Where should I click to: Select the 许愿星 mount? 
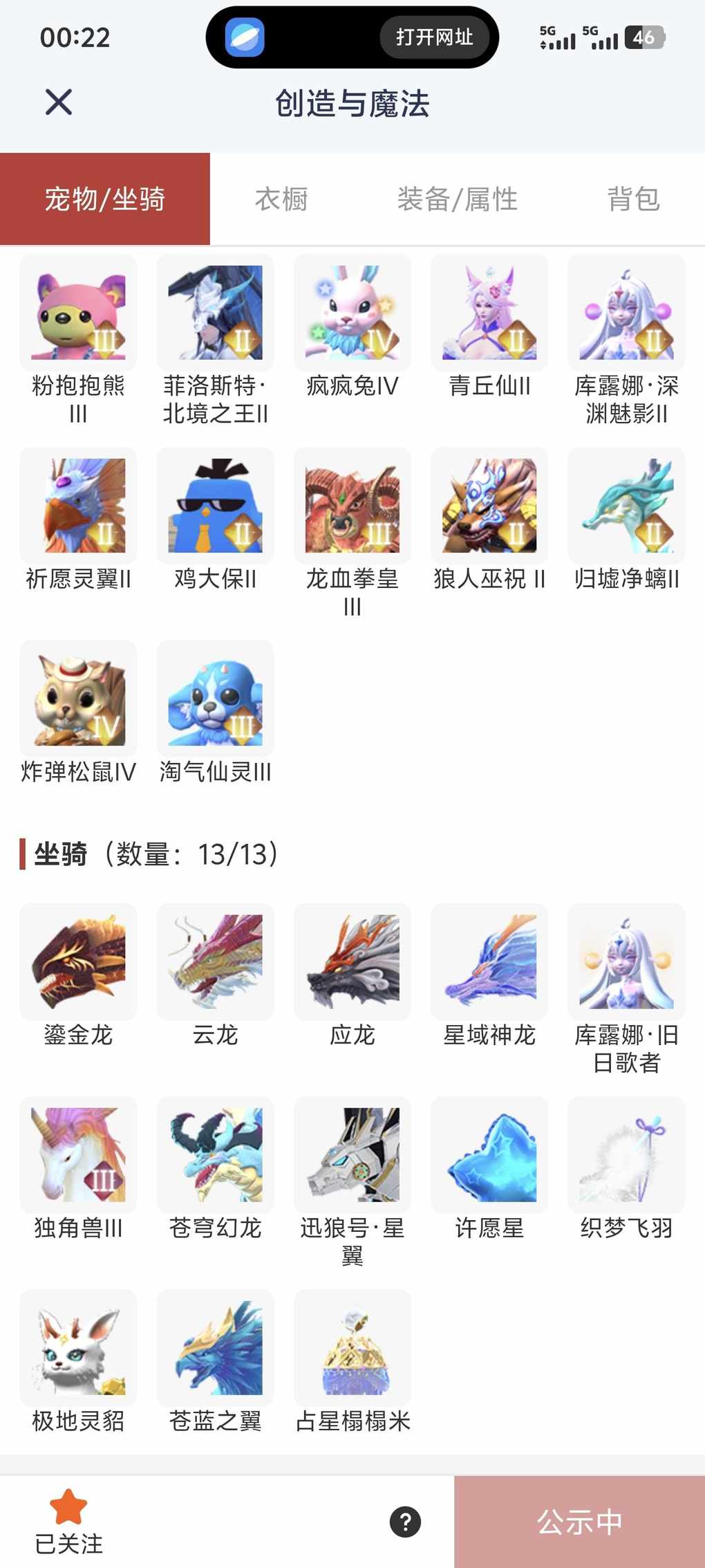tap(489, 1154)
